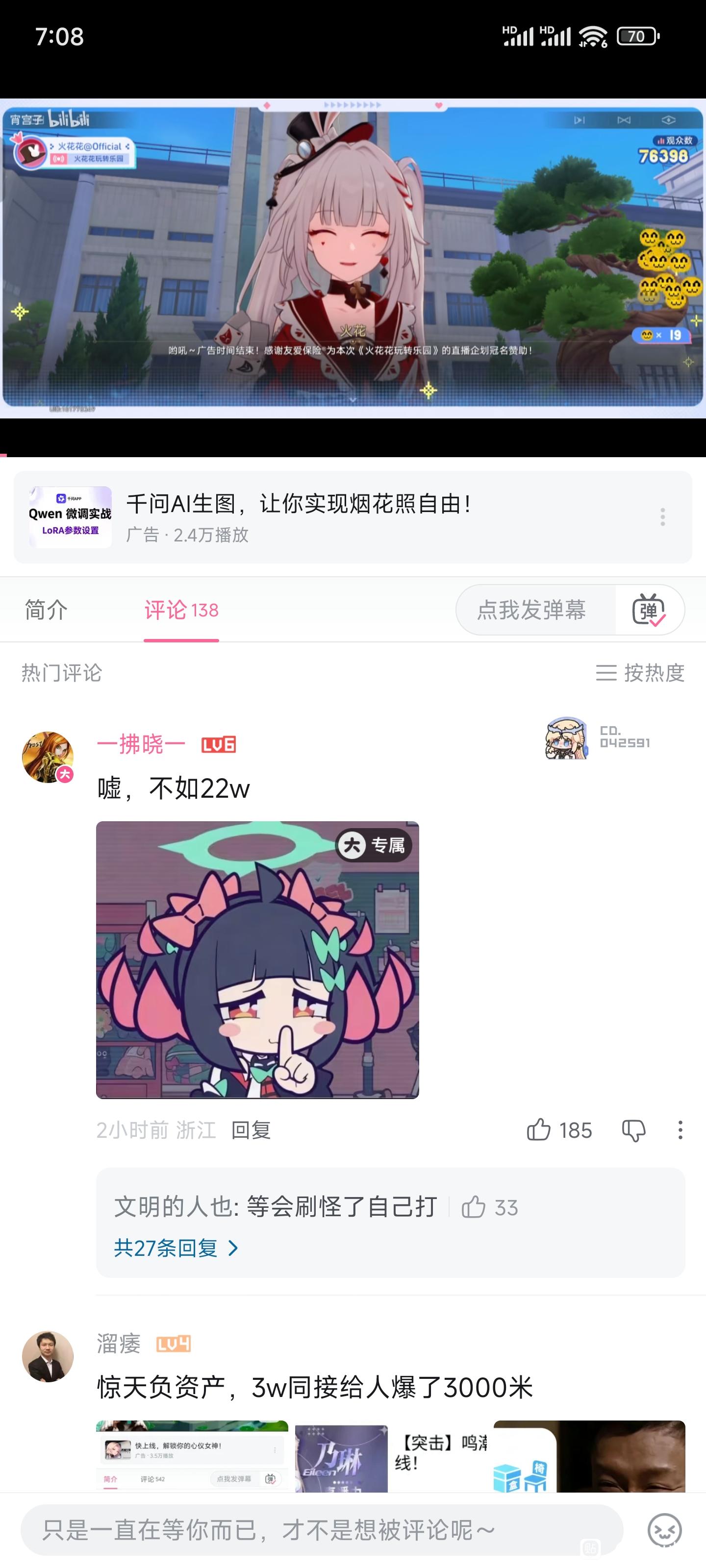Toggle the 弹 danmaku display switch
Screen dimensions: 706x1568
click(649, 610)
